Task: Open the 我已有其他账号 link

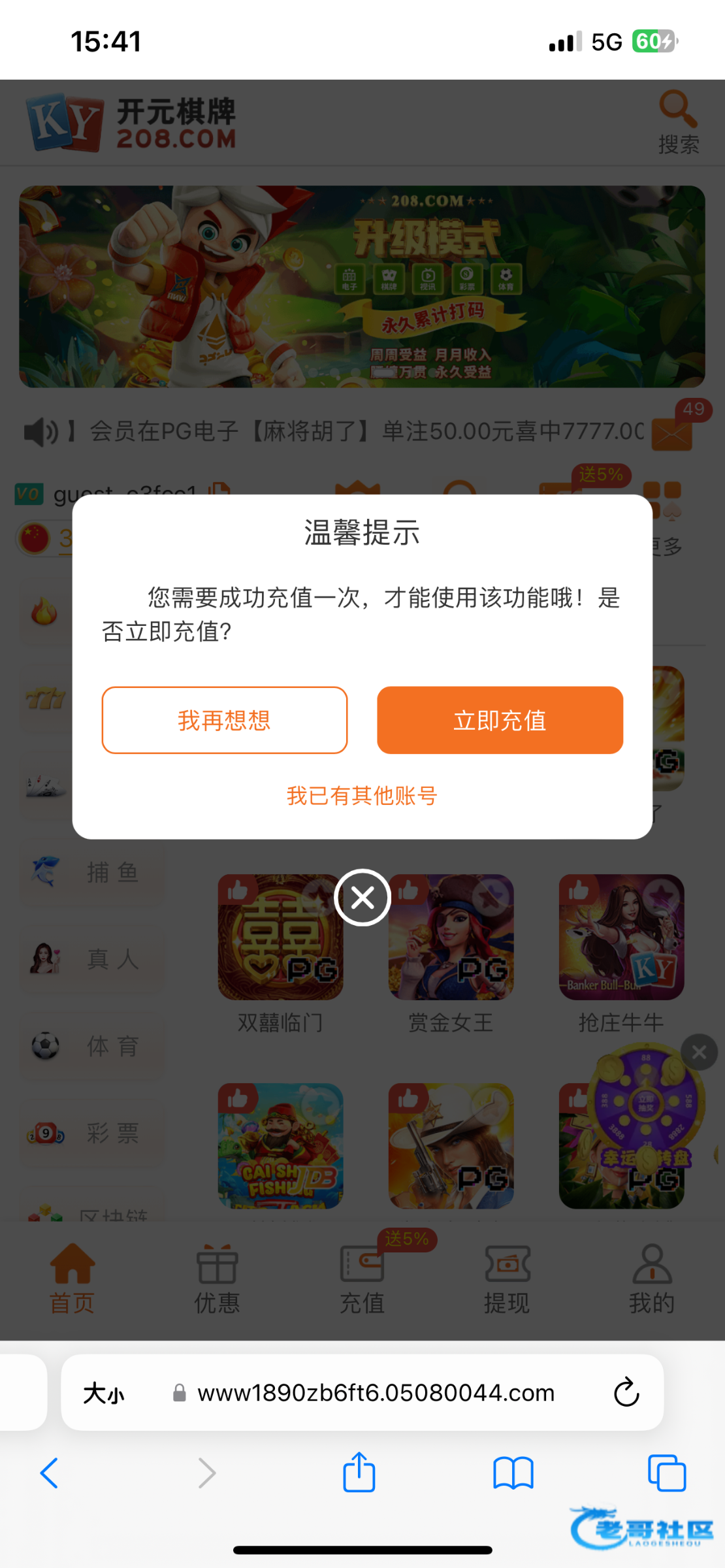Action: tap(362, 795)
